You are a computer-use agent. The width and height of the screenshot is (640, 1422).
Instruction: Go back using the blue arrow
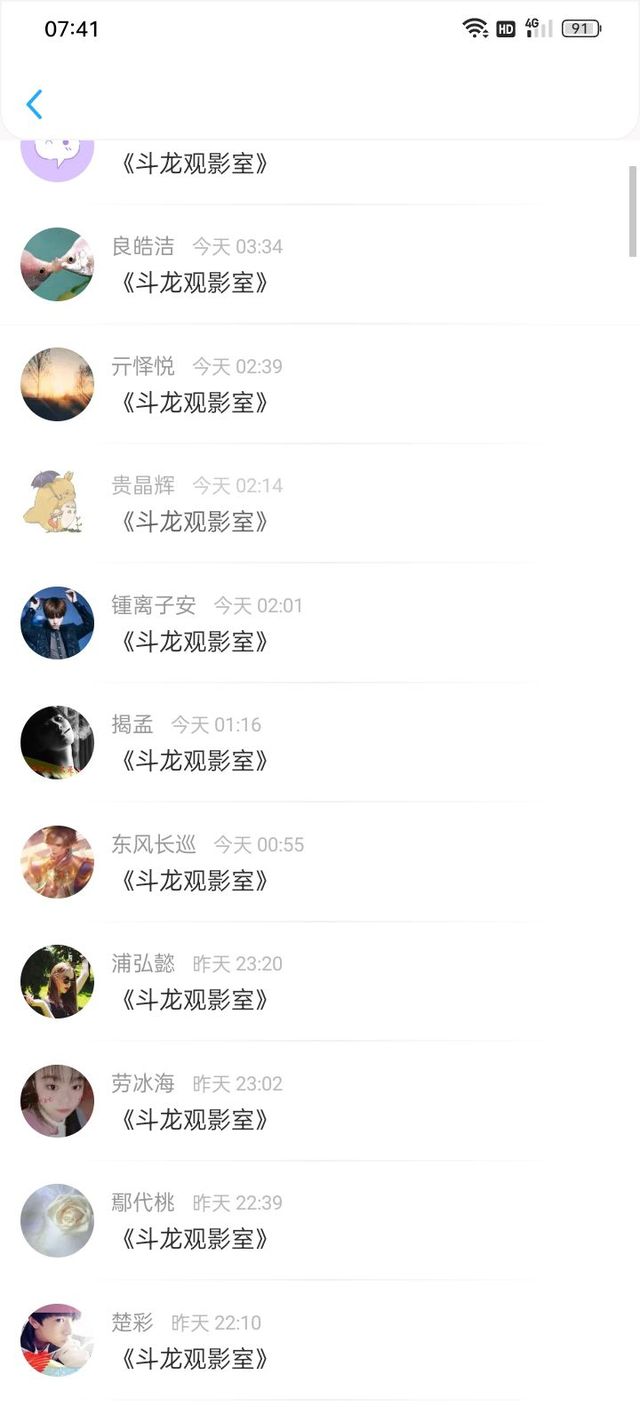34,104
